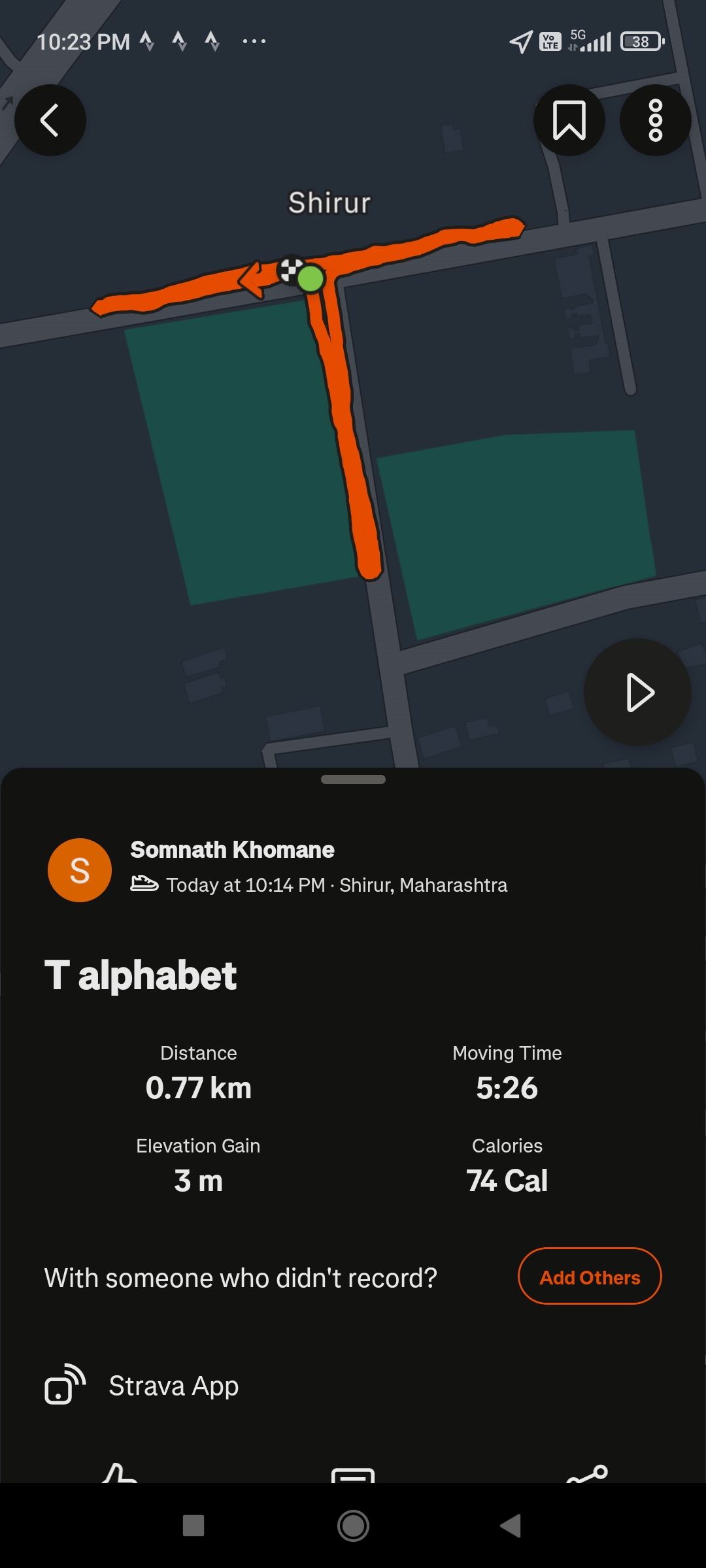Open the comments icon
Viewport: 706px width, 1568px height.
[353, 1475]
